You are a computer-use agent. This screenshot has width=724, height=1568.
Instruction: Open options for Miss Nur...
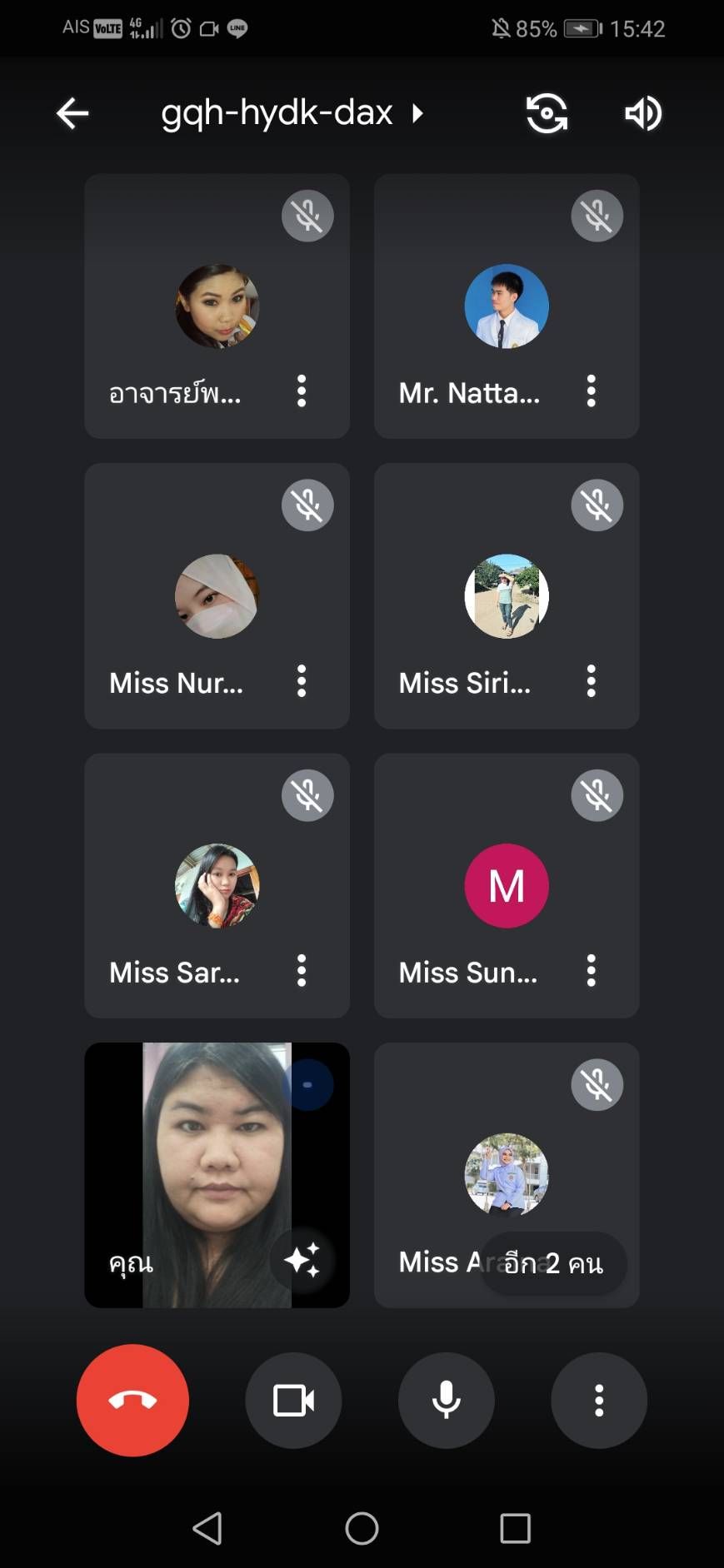click(302, 680)
